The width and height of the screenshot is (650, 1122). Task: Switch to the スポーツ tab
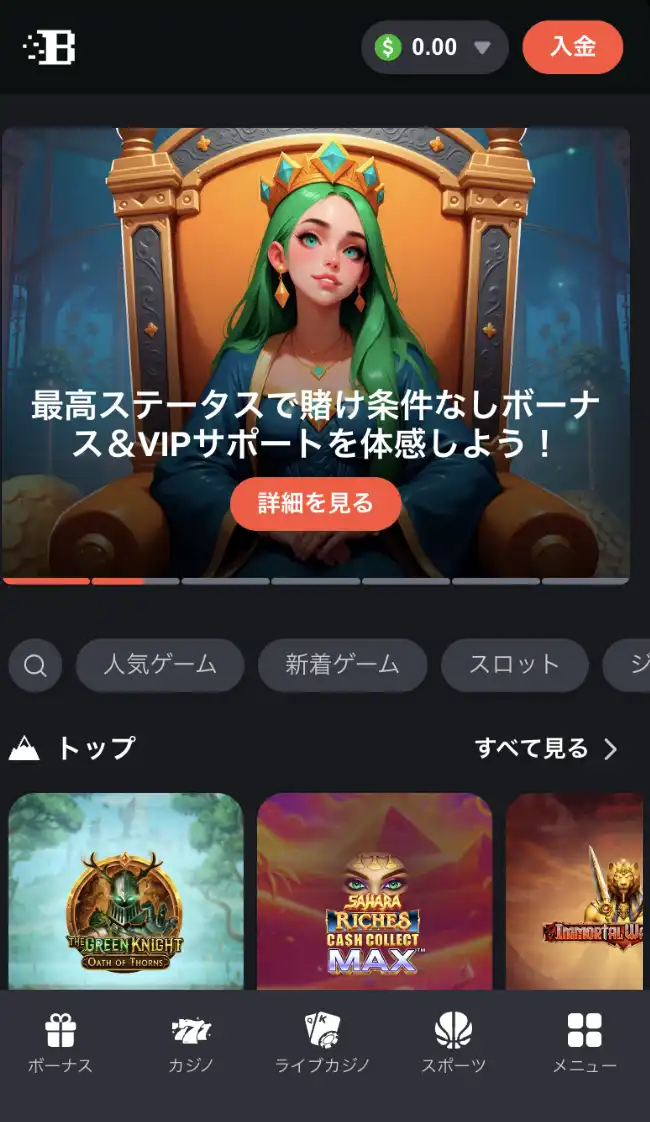(453, 1044)
